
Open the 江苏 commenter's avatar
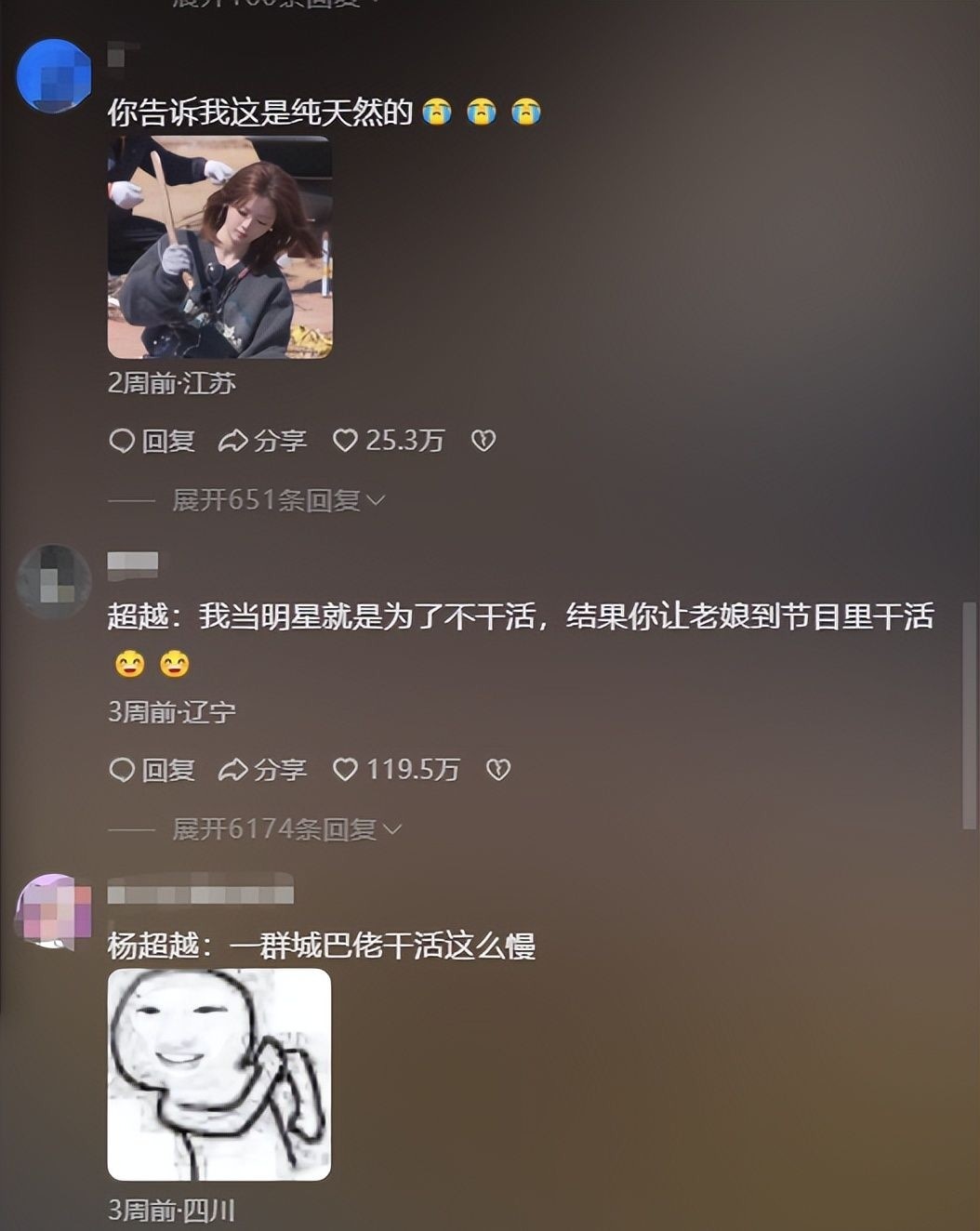pos(53,75)
